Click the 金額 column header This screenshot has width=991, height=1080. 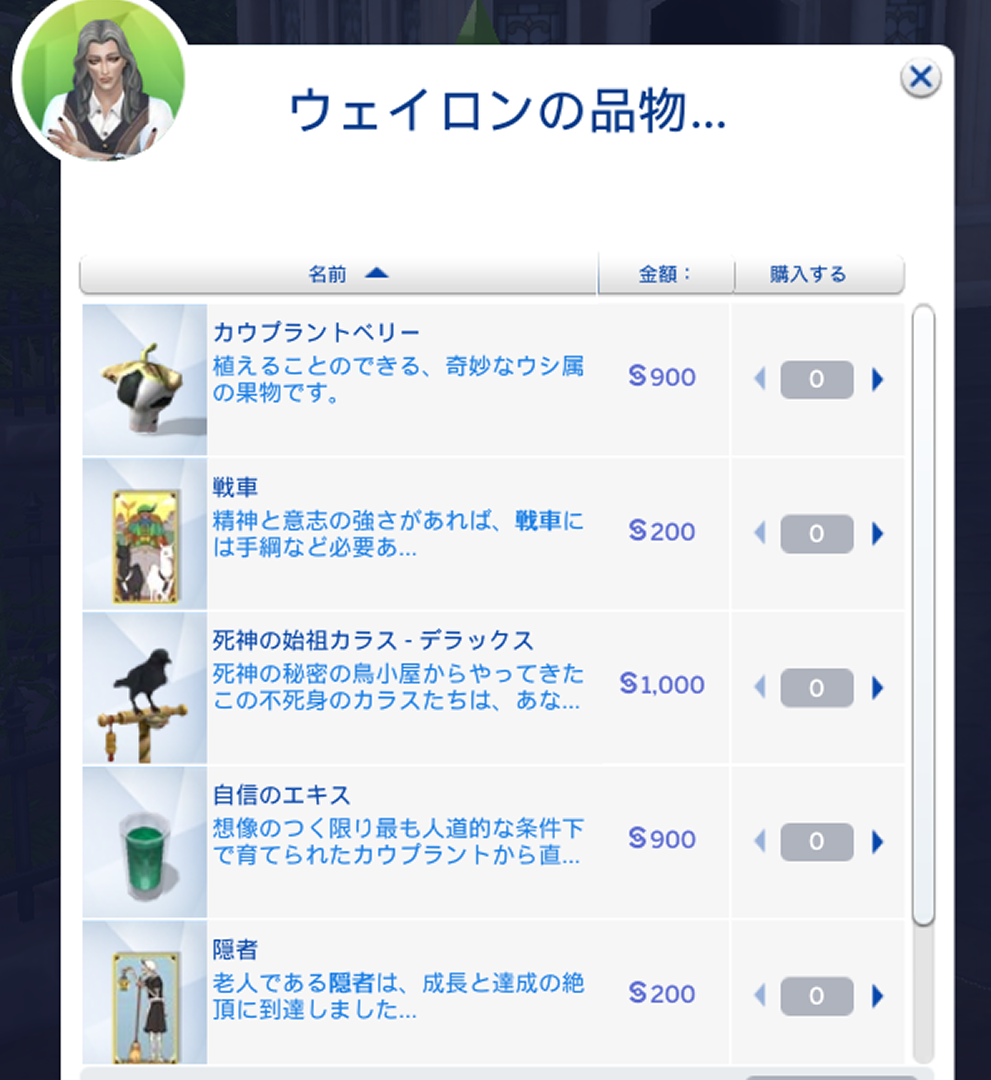pos(664,272)
